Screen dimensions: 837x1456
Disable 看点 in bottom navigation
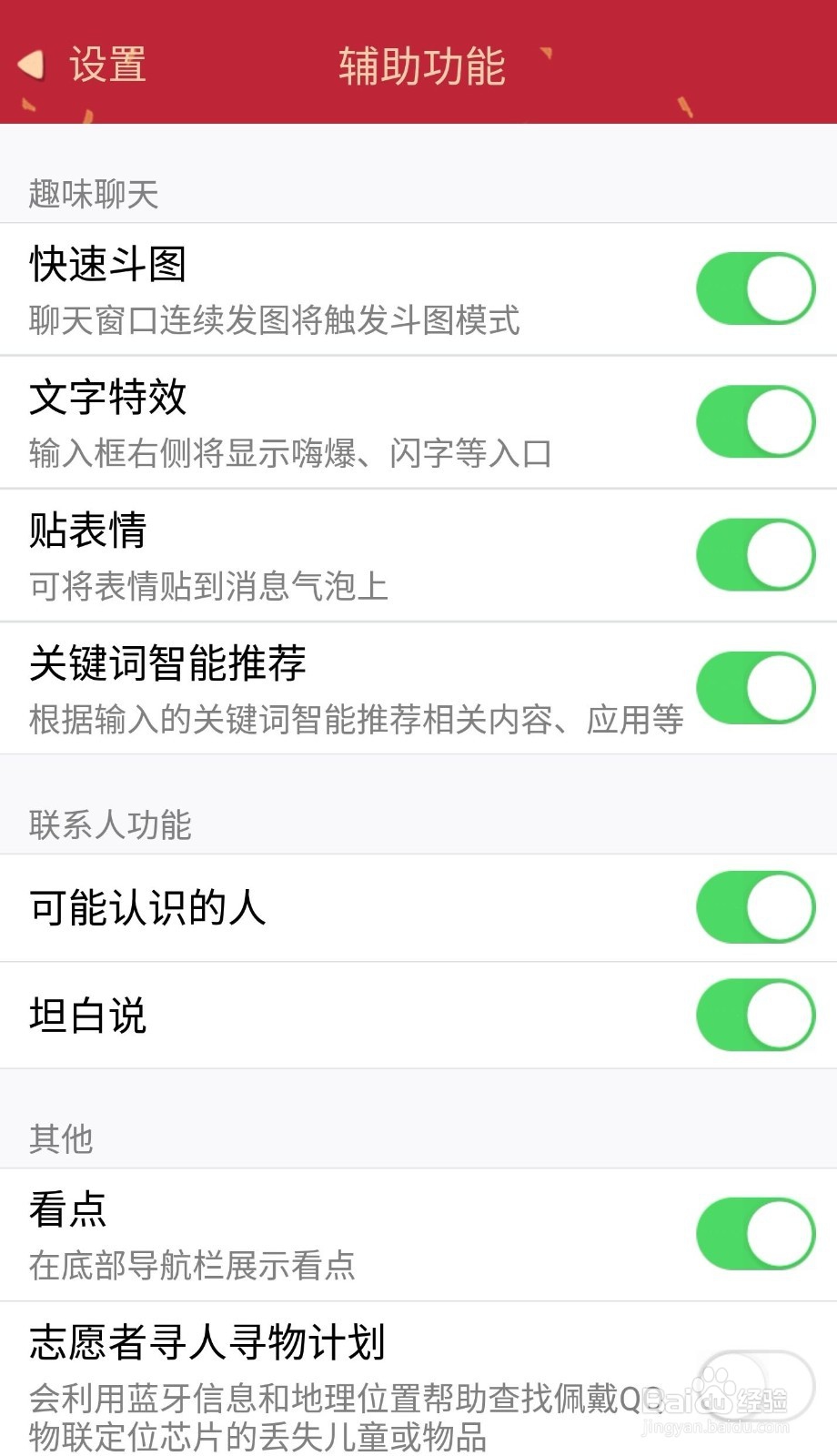coord(755,1234)
